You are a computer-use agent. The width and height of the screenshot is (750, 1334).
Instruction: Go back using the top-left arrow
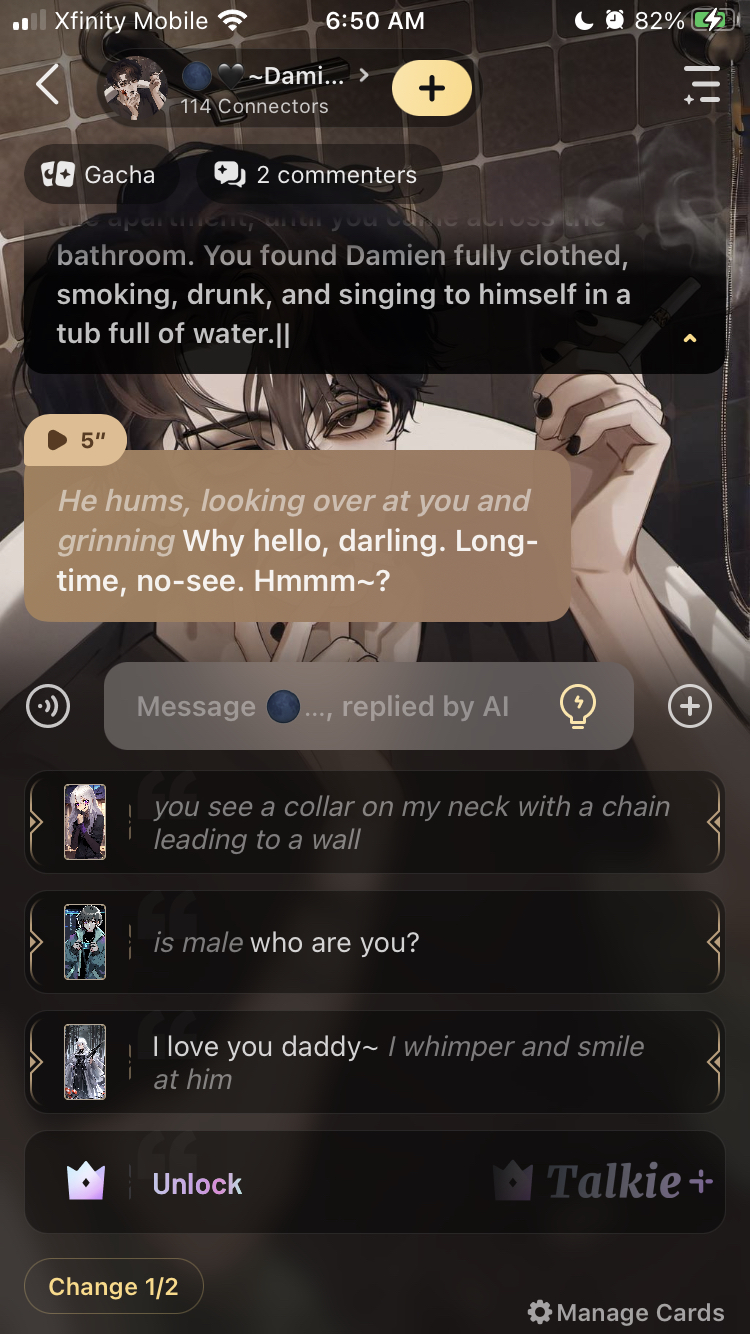(x=47, y=86)
